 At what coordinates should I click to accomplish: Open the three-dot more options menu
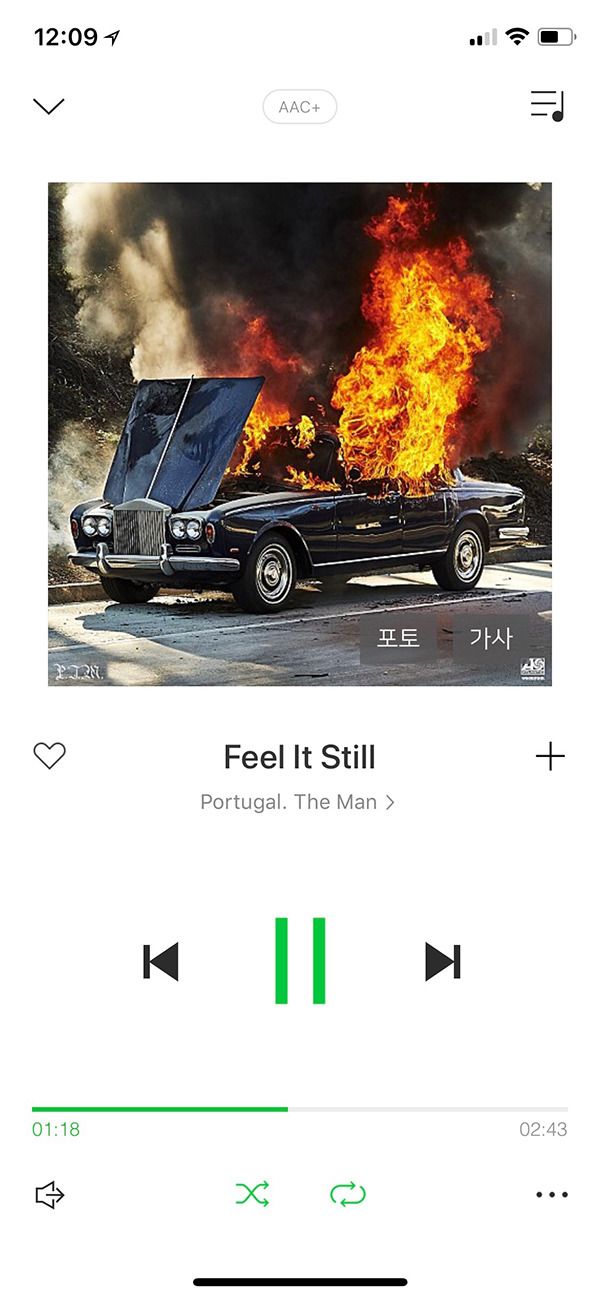552,1194
